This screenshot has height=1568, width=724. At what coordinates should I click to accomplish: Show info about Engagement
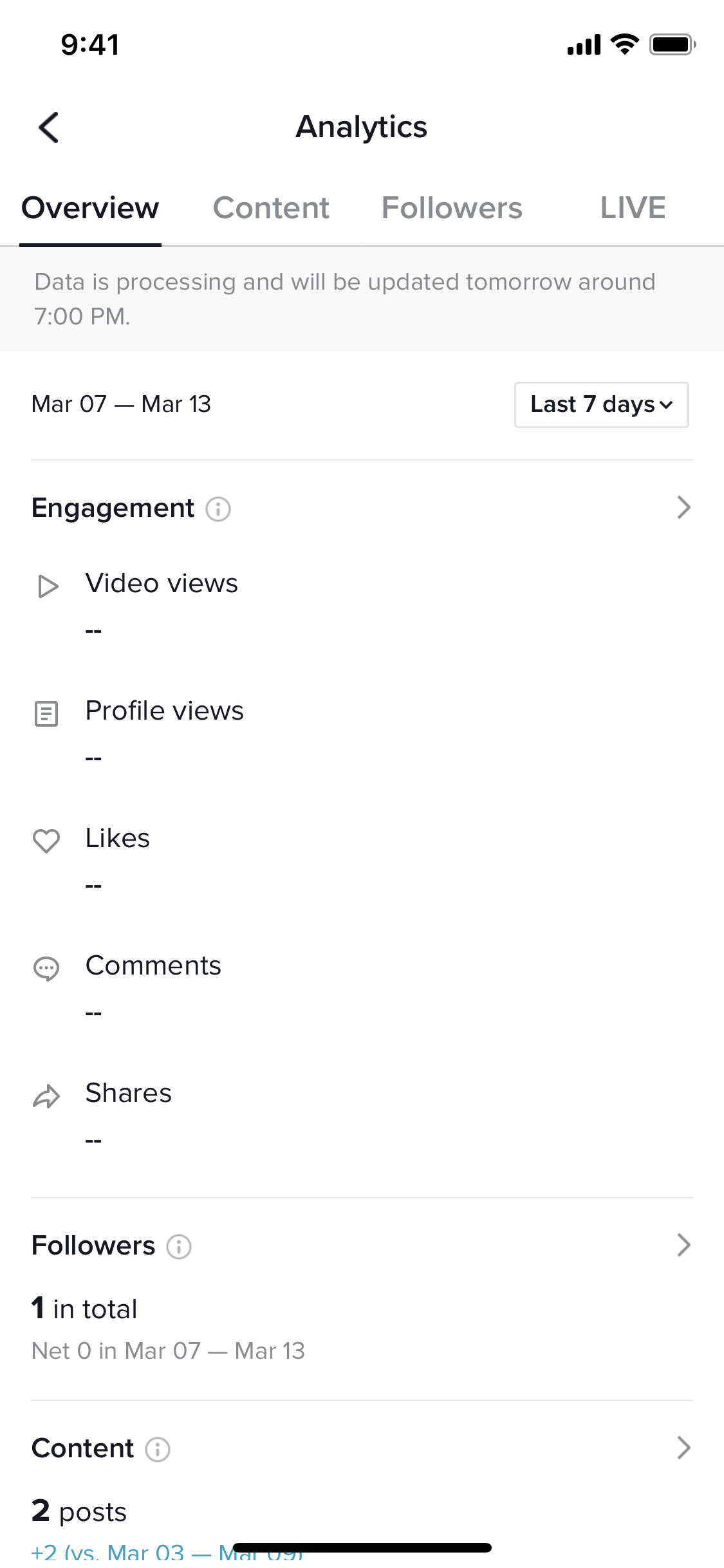pyautogui.click(x=218, y=509)
